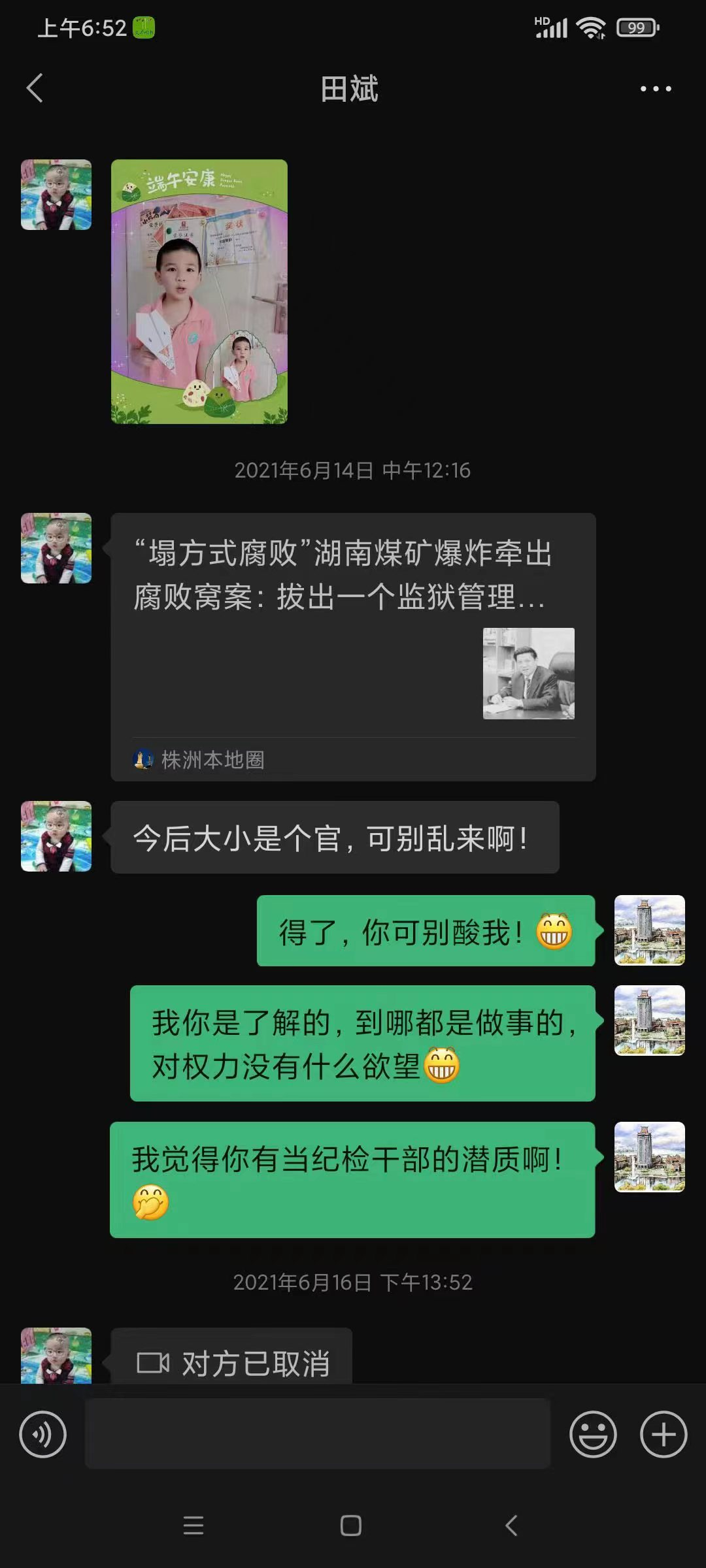The width and height of the screenshot is (706, 1568).
Task: Open my profile from the 得了，你可别酸我 avatar
Action: pos(649,930)
